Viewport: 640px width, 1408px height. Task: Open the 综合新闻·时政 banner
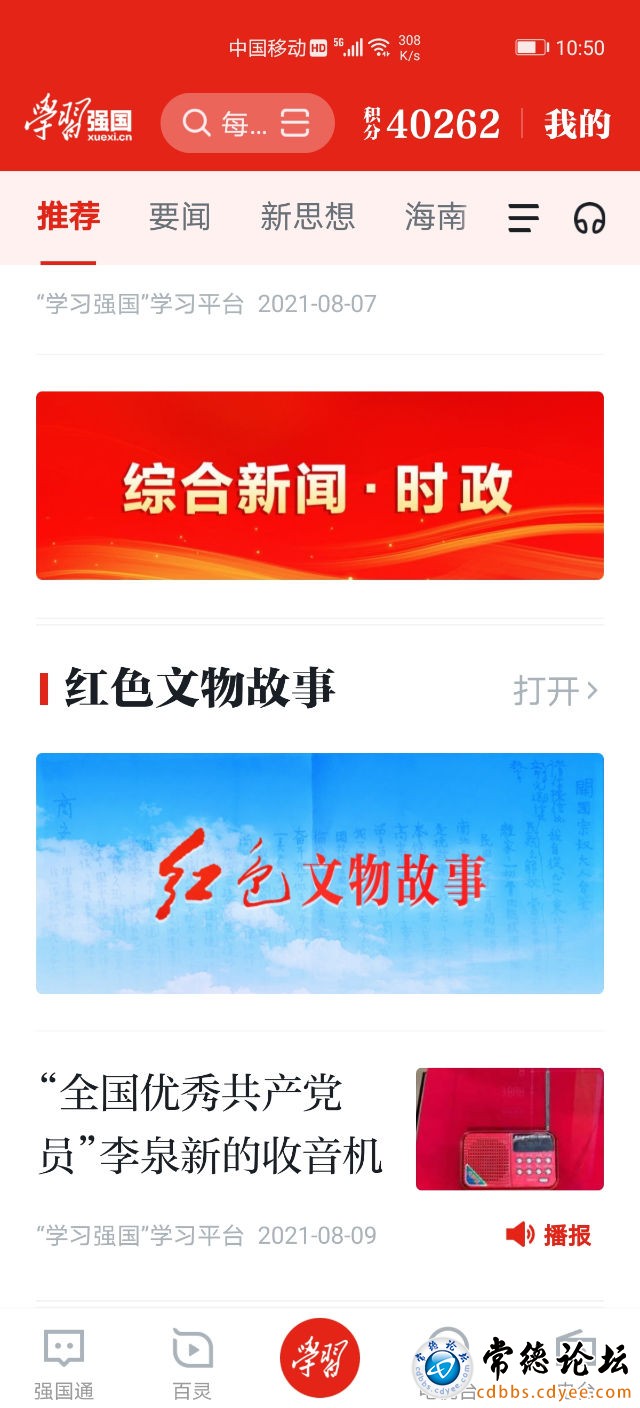click(320, 486)
